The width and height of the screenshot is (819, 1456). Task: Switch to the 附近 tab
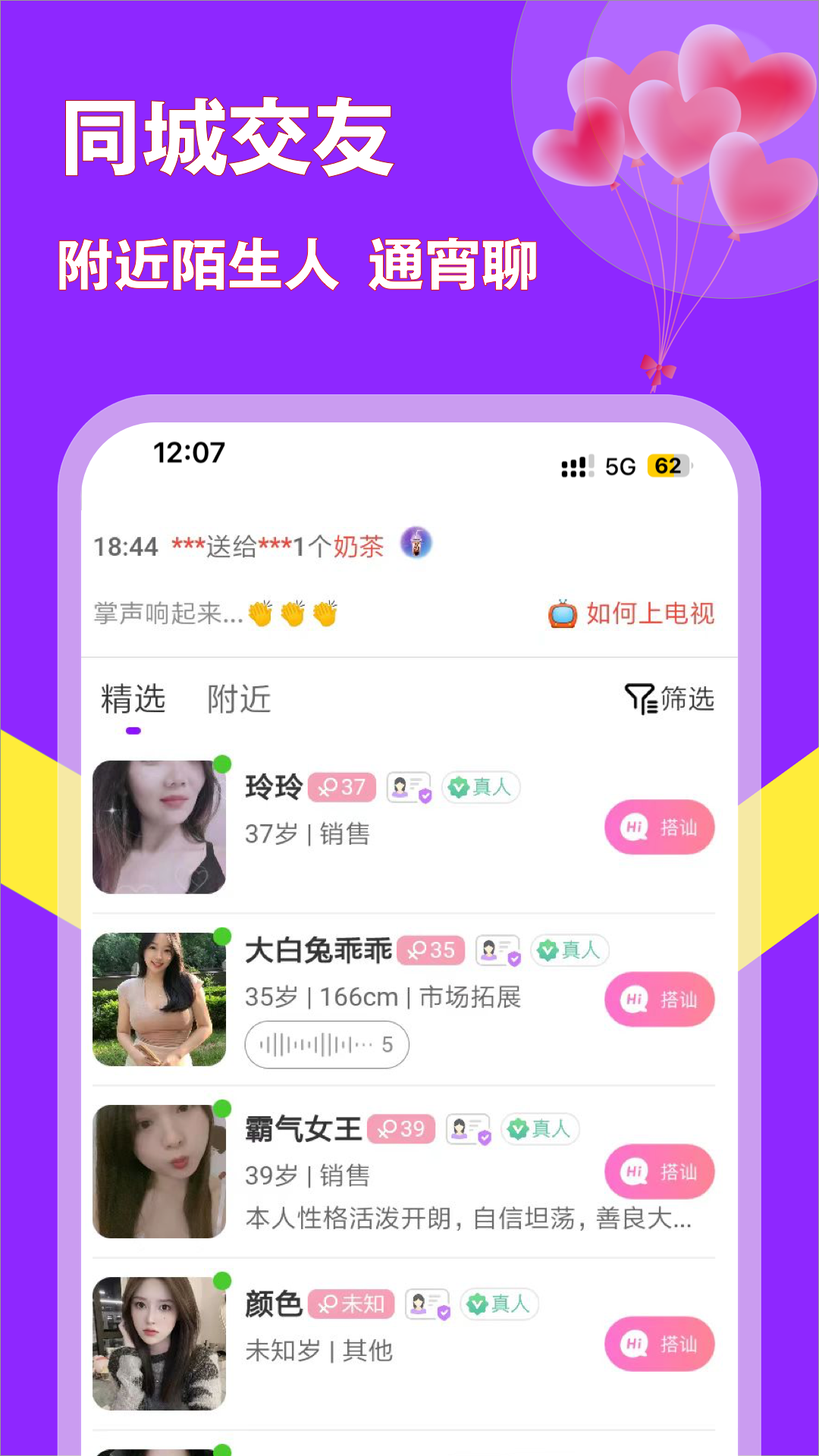[x=238, y=701]
